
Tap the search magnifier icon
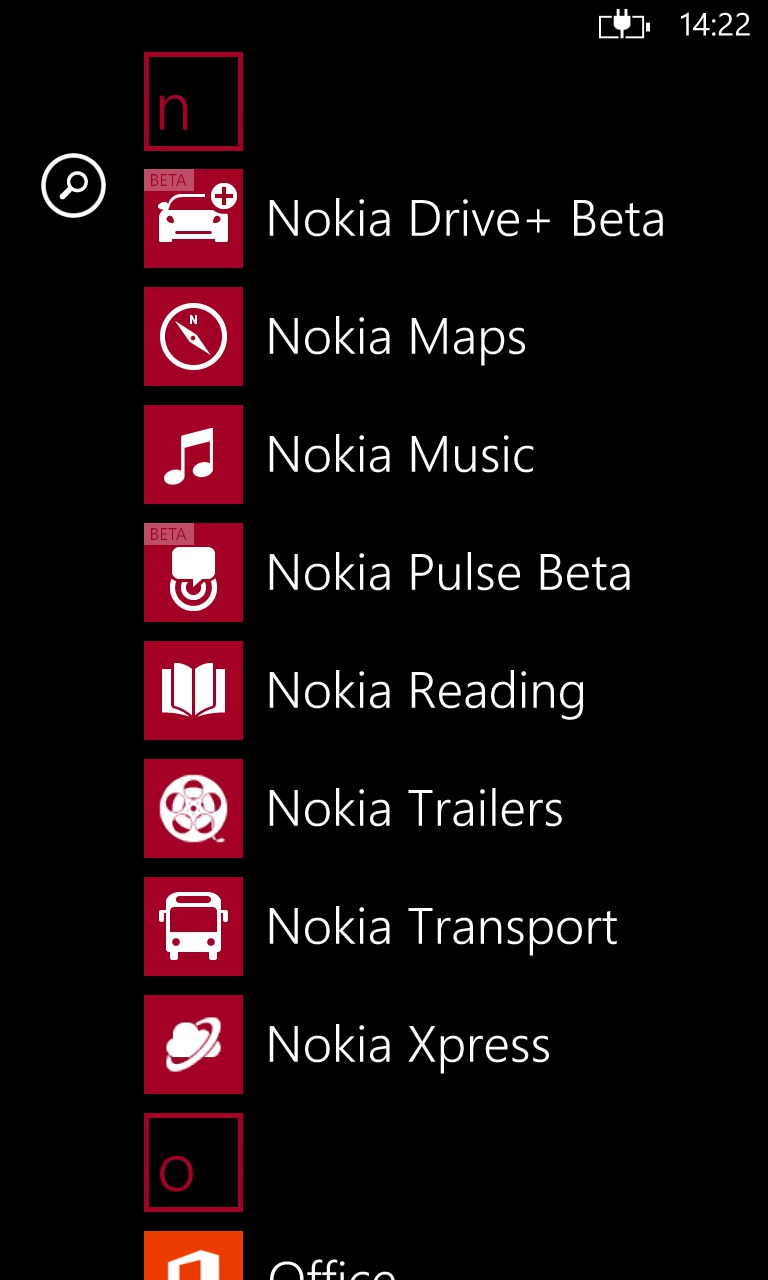coord(73,185)
